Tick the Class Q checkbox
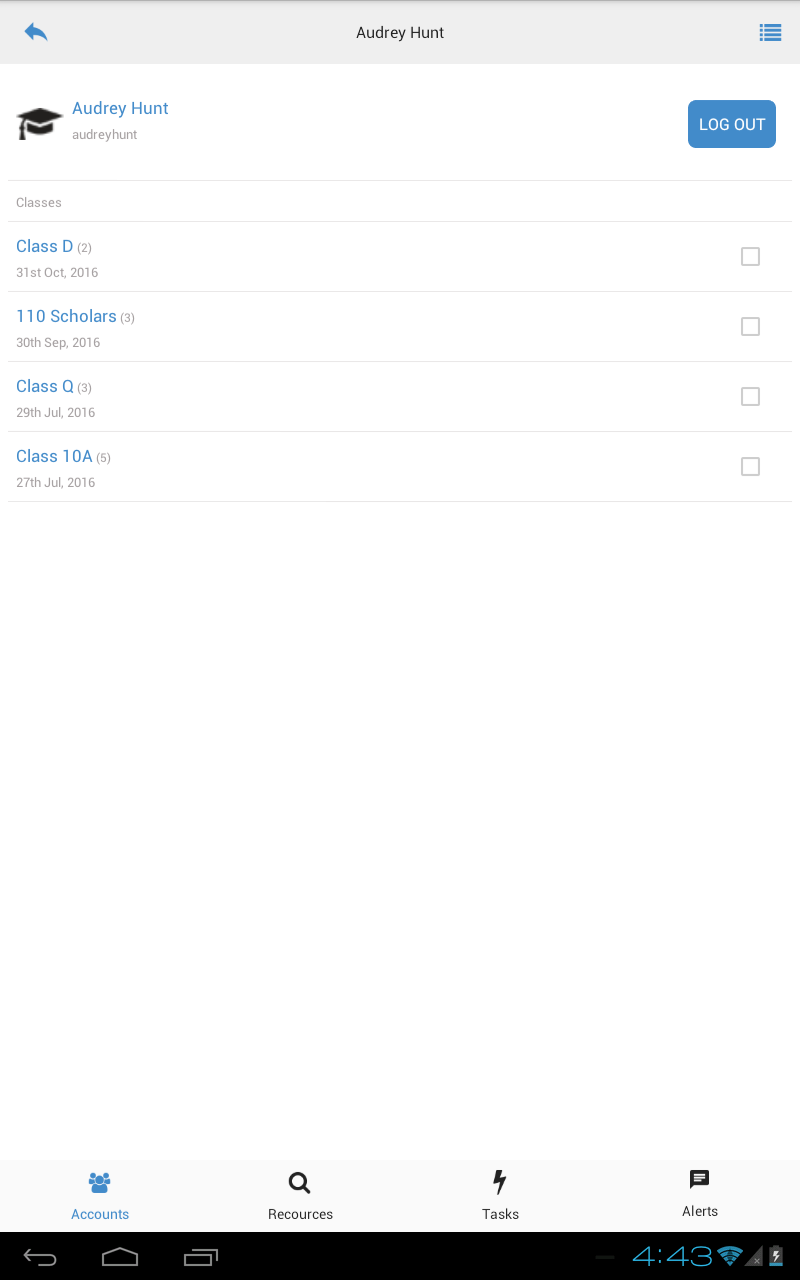 coord(750,397)
